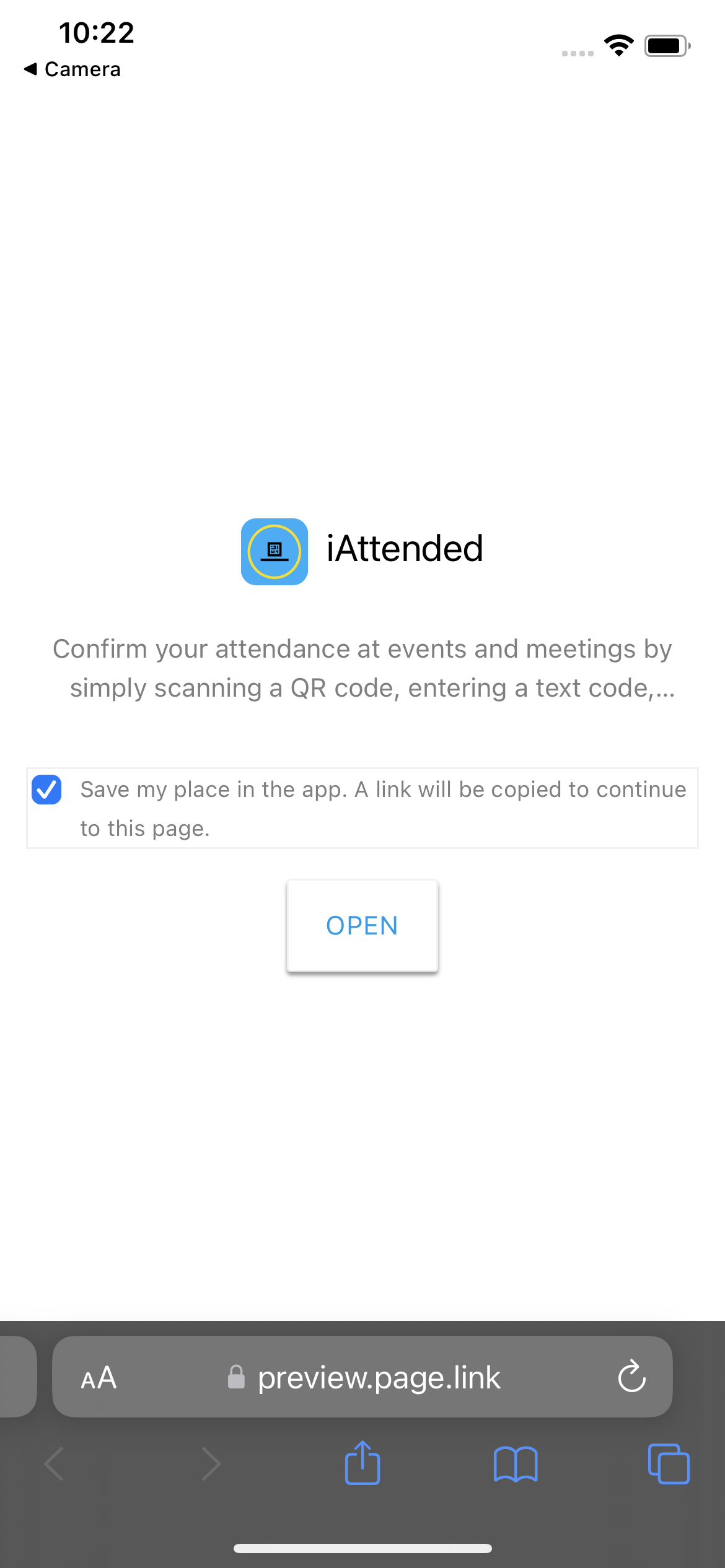Tap the preview.page.link address bar

(x=362, y=1377)
